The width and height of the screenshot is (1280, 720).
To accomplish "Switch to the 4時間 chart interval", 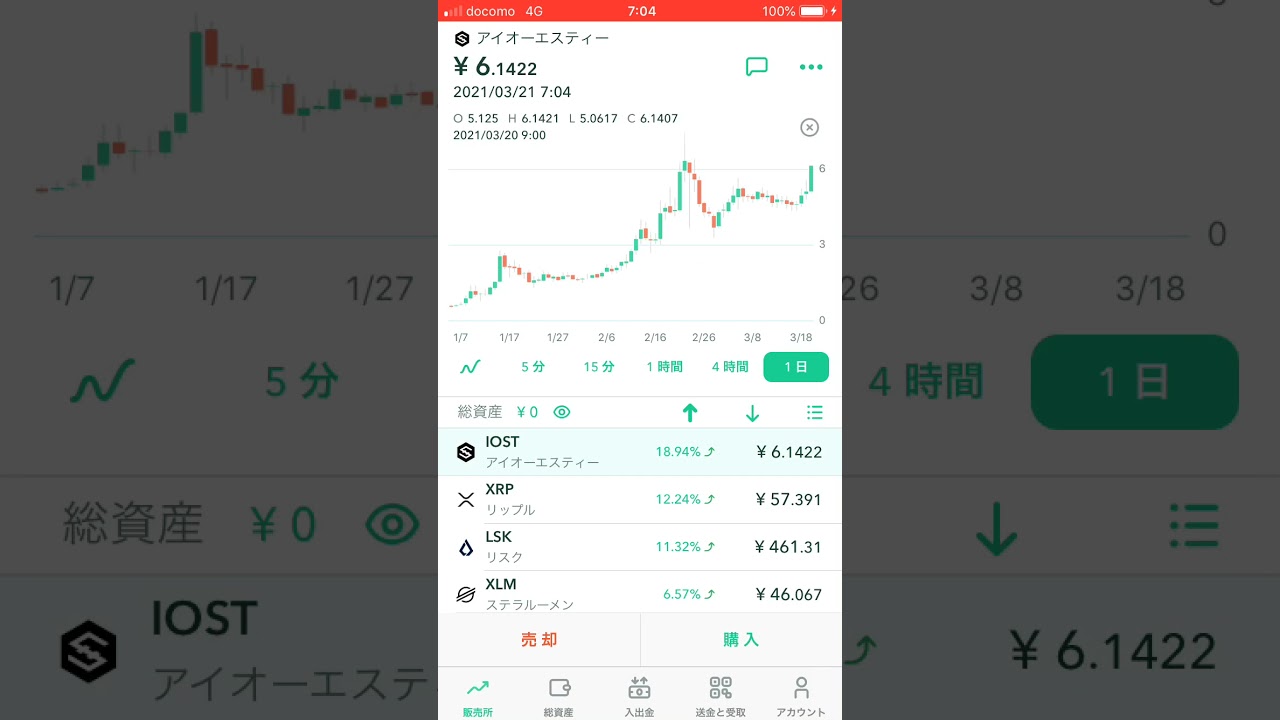I will 730,367.
